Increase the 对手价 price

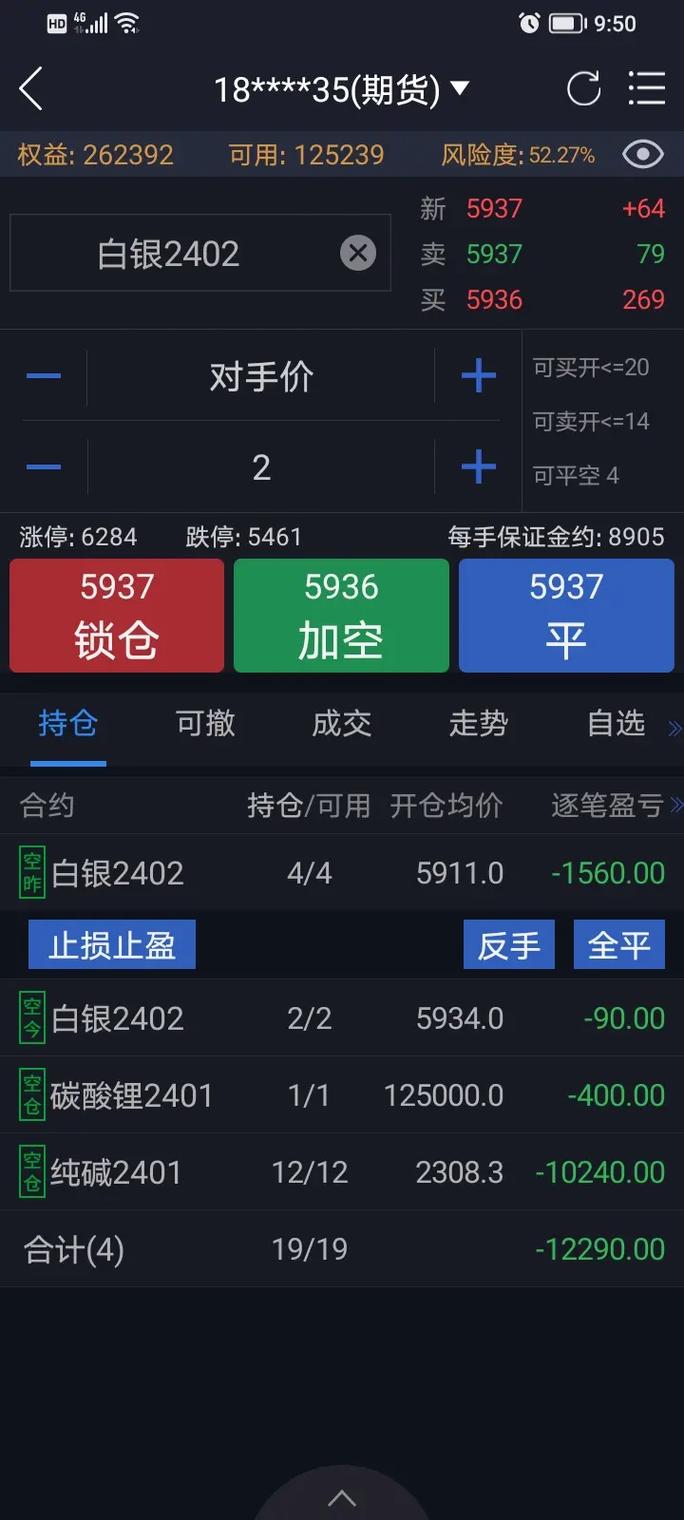pos(478,376)
